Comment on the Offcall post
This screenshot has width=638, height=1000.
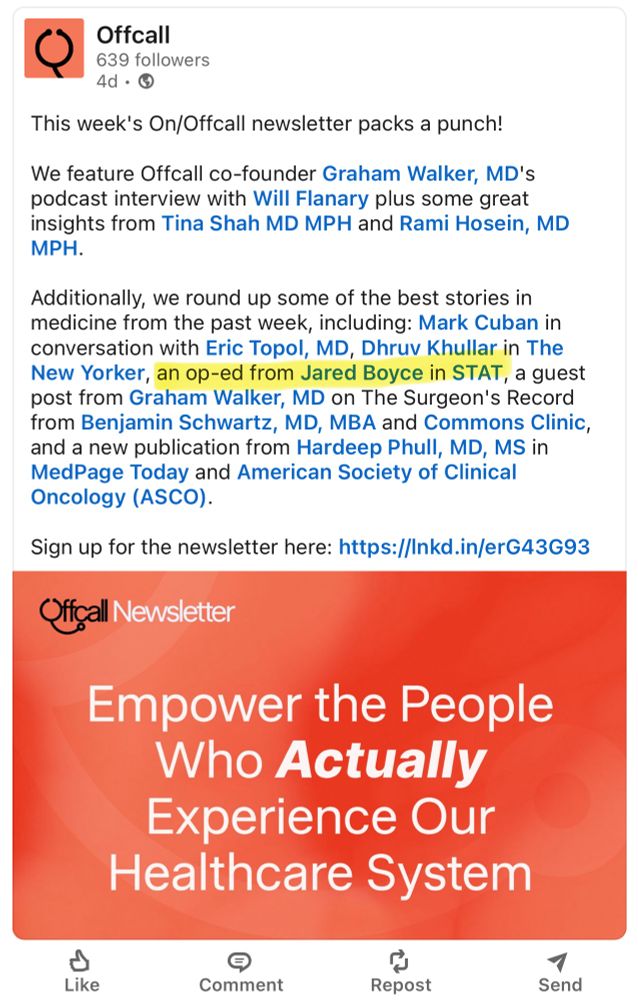point(241,971)
